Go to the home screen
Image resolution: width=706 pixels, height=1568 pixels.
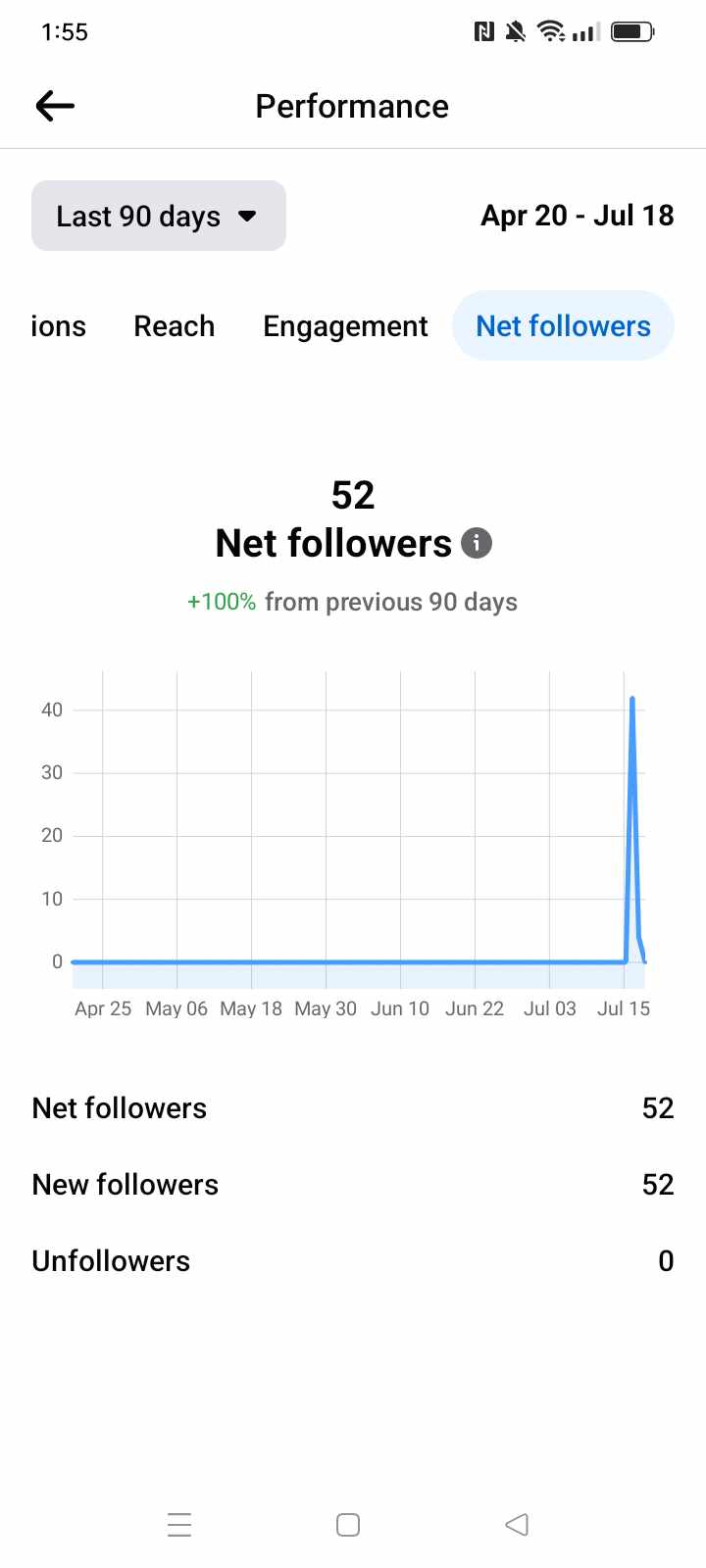[348, 1525]
